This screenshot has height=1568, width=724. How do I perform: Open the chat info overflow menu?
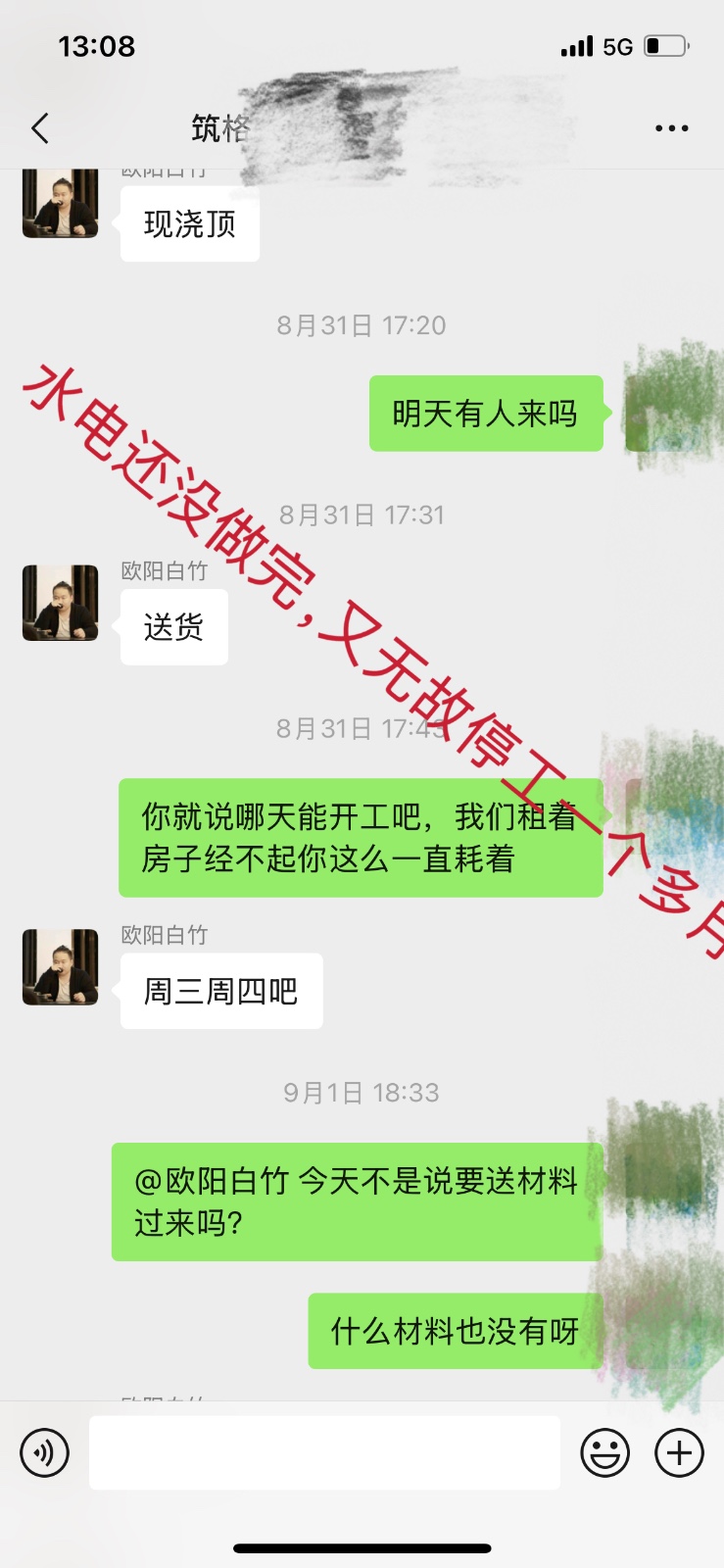tap(671, 128)
